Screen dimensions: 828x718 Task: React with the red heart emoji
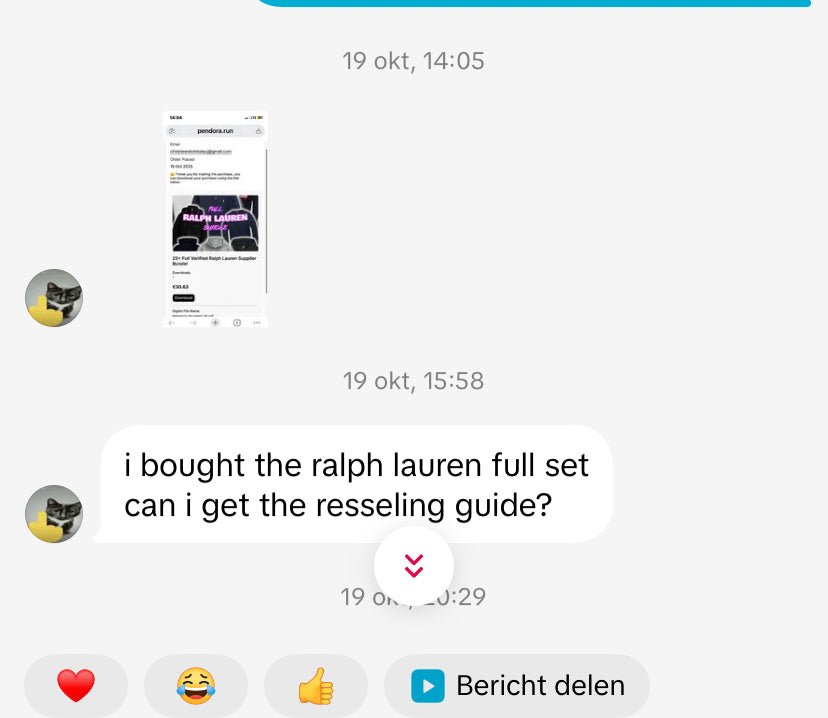point(76,686)
